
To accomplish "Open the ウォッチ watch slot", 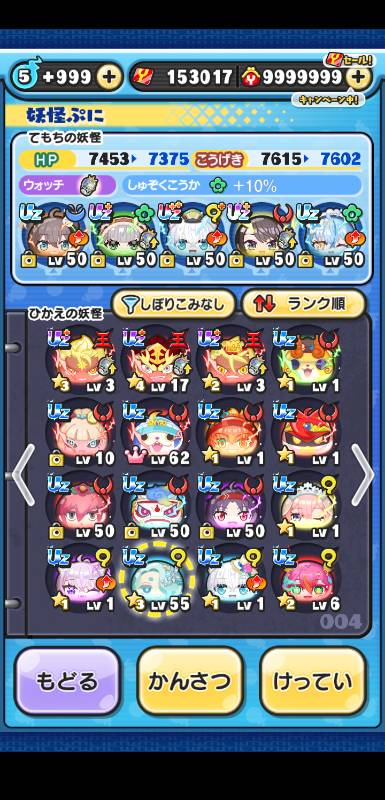I will (x=68, y=185).
